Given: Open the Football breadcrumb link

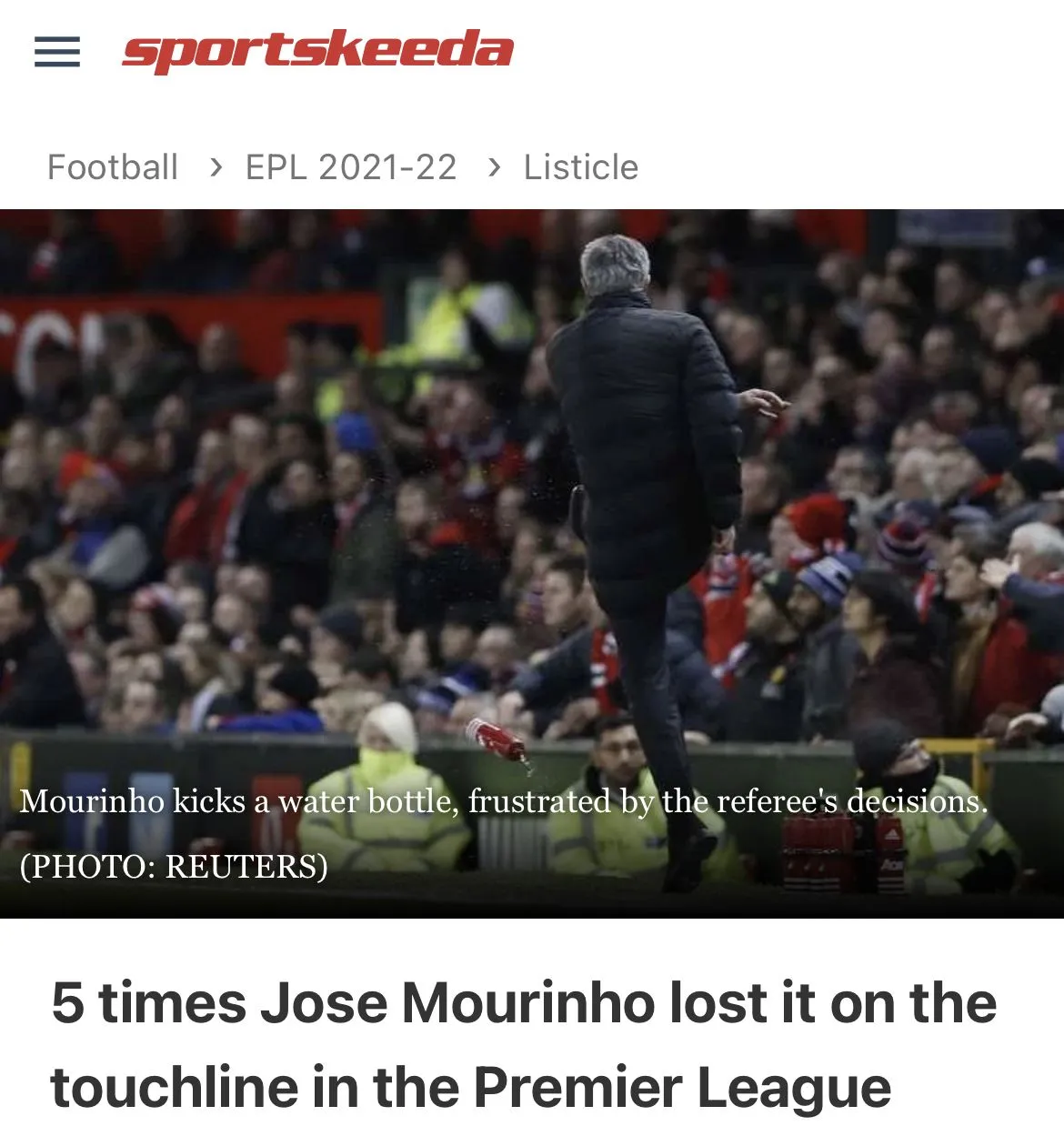Looking at the screenshot, I should 113,167.
